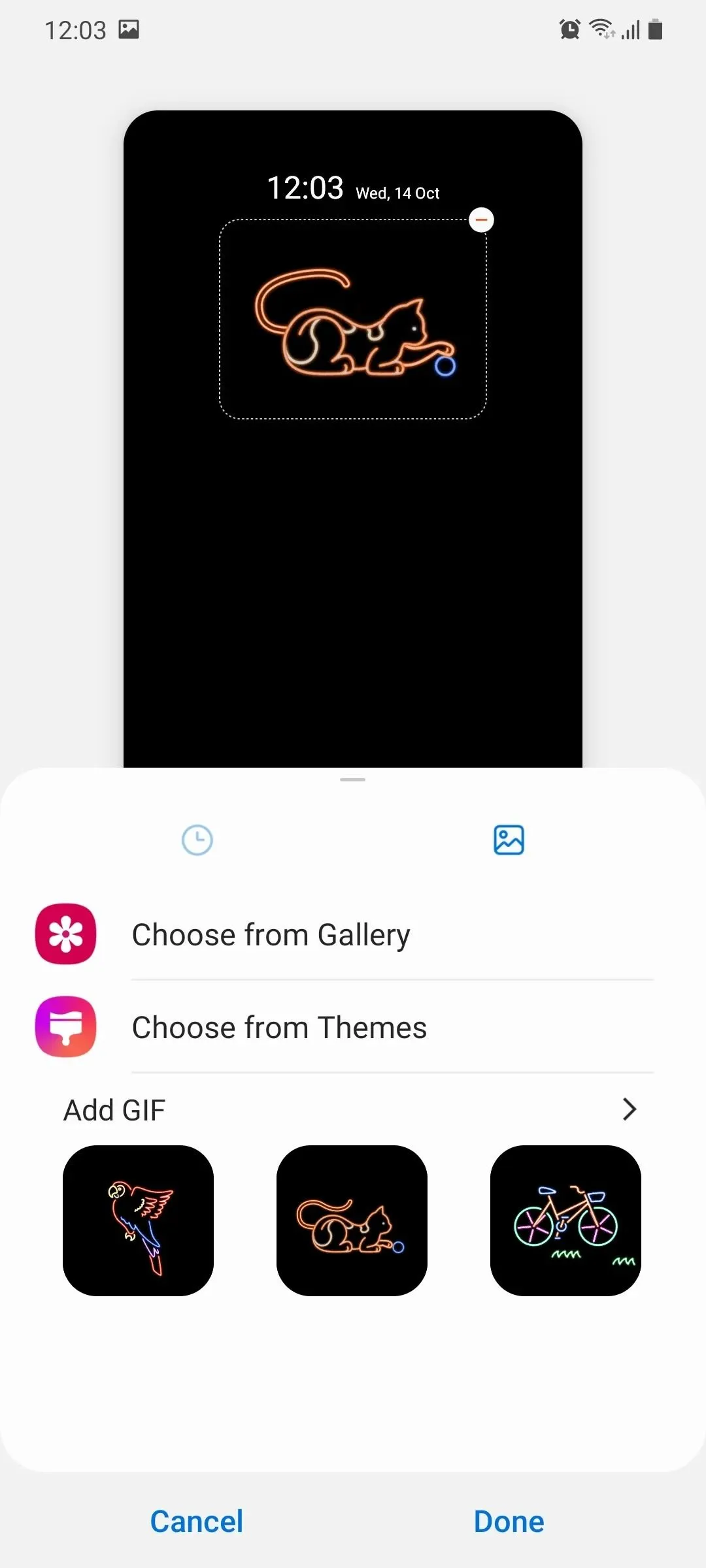The height and width of the screenshot is (1568, 706).
Task: Choose an image from Gallery
Action: tap(271, 934)
